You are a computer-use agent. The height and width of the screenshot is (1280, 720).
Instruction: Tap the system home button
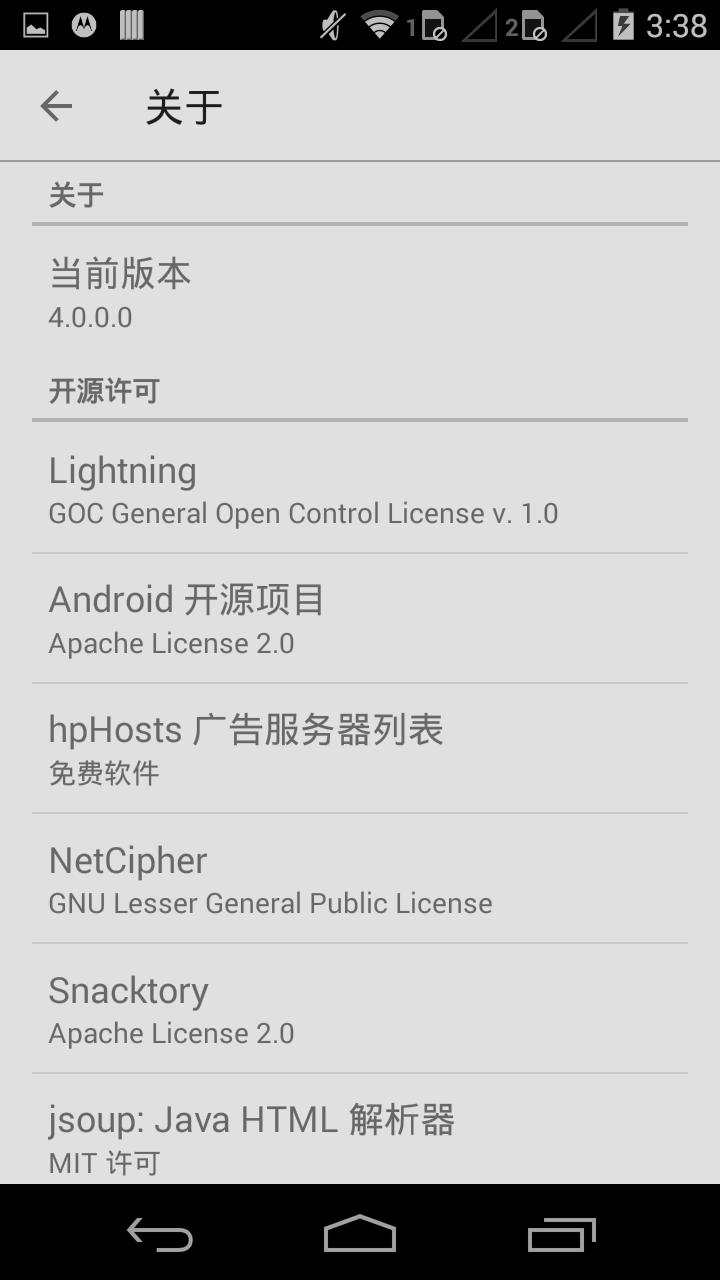click(x=360, y=1234)
